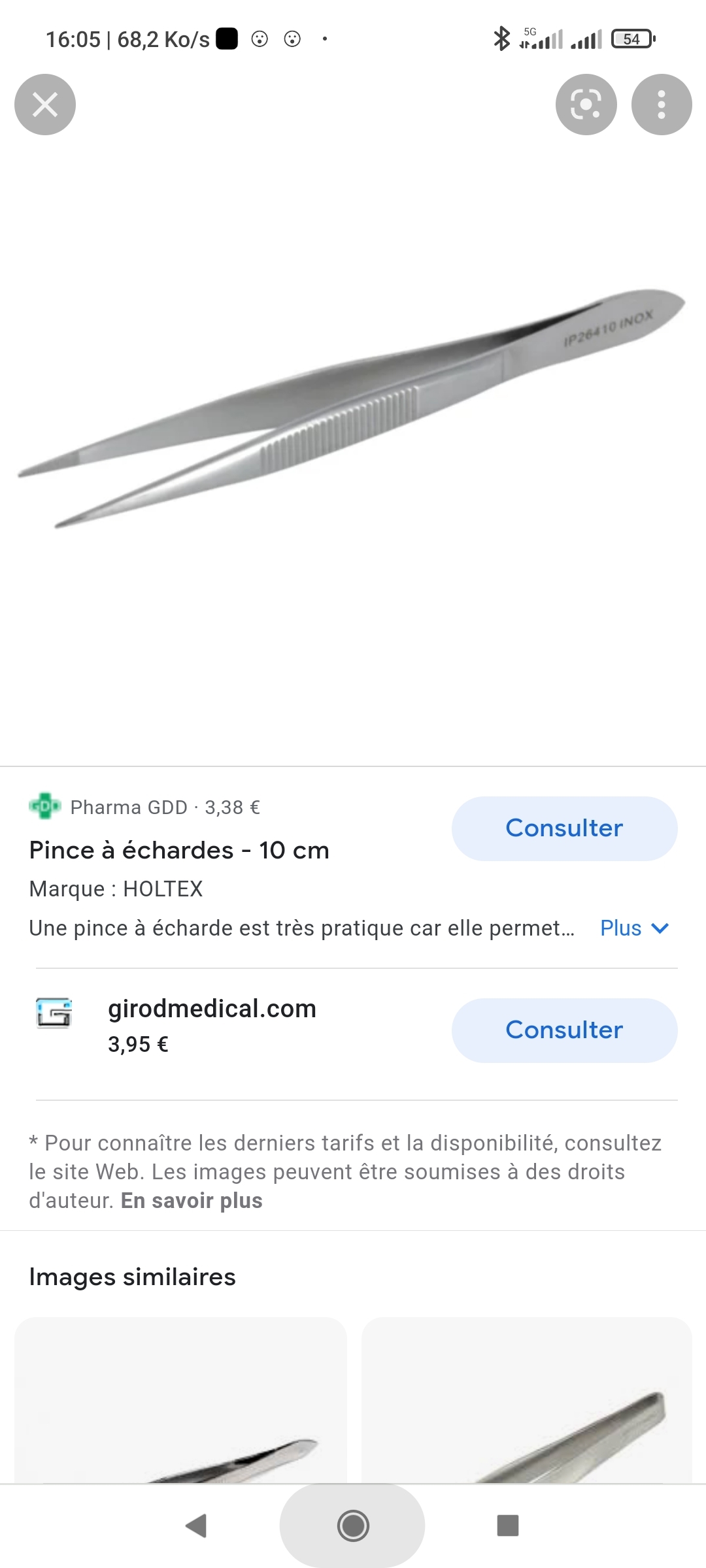
Task: Tap Consulter for the Pharma GDD offer
Action: (x=564, y=828)
